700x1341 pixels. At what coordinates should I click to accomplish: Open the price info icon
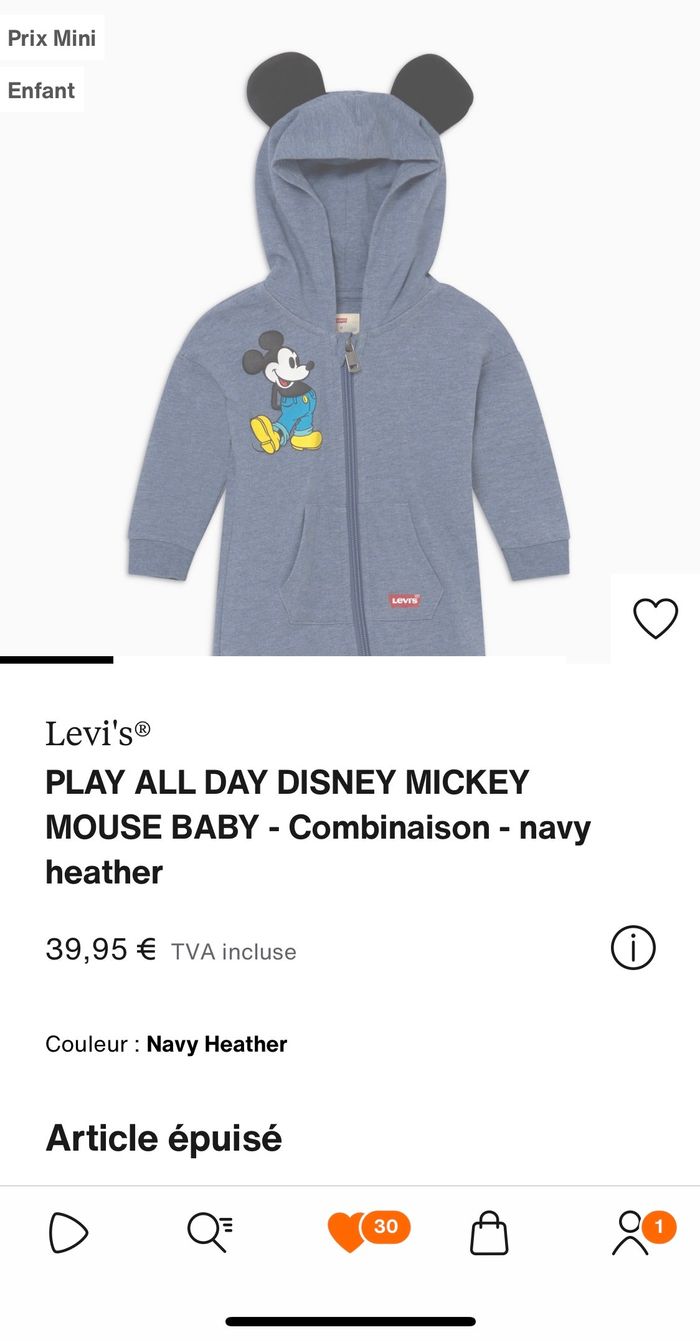(633, 947)
